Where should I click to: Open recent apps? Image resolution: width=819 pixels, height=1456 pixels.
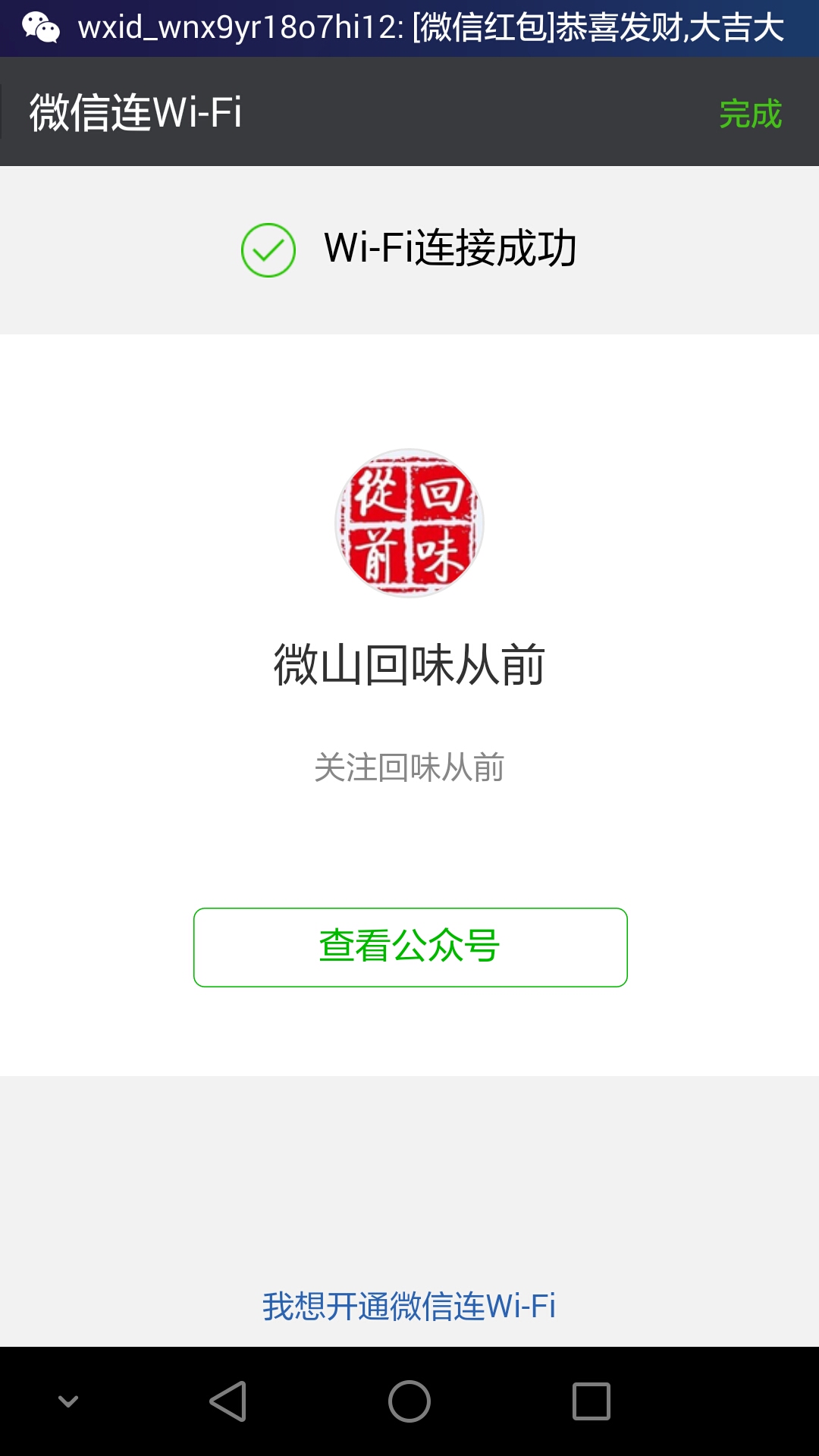[x=591, y=1401]
